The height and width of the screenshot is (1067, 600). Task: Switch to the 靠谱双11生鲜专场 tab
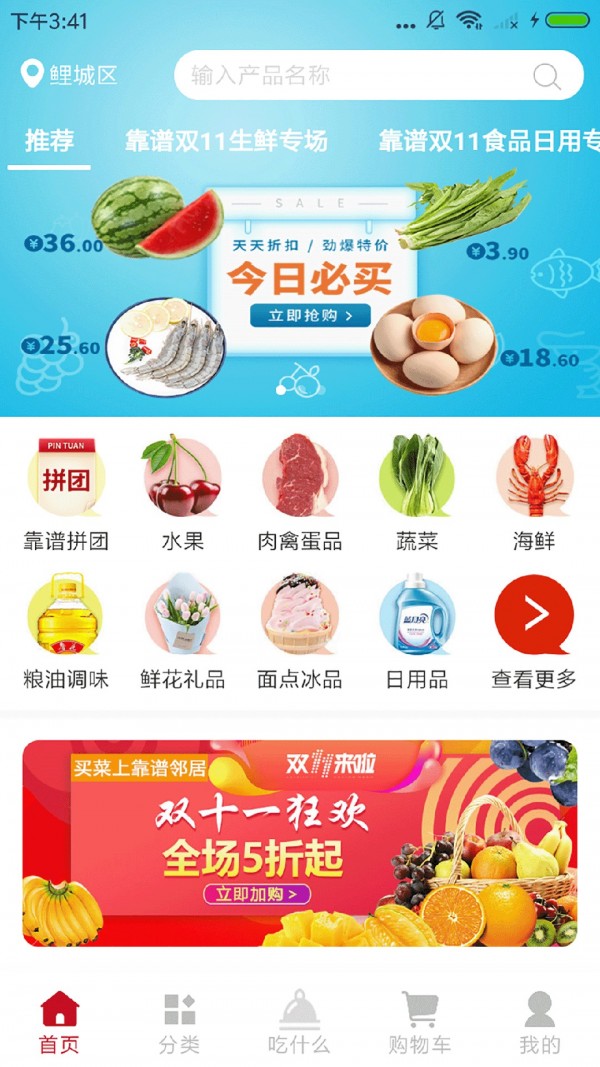pos(226,141)
